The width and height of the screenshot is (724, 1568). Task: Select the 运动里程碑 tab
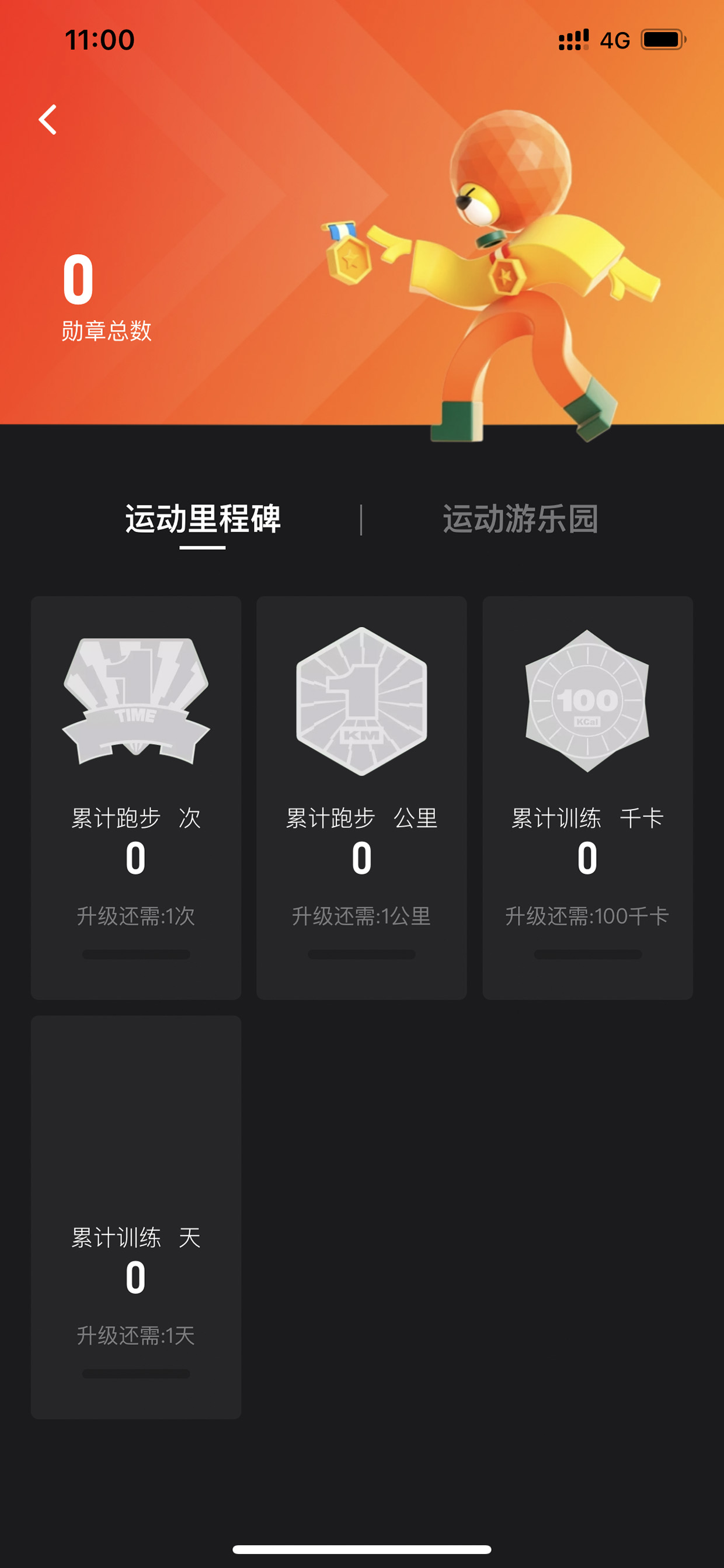point(203,519)
